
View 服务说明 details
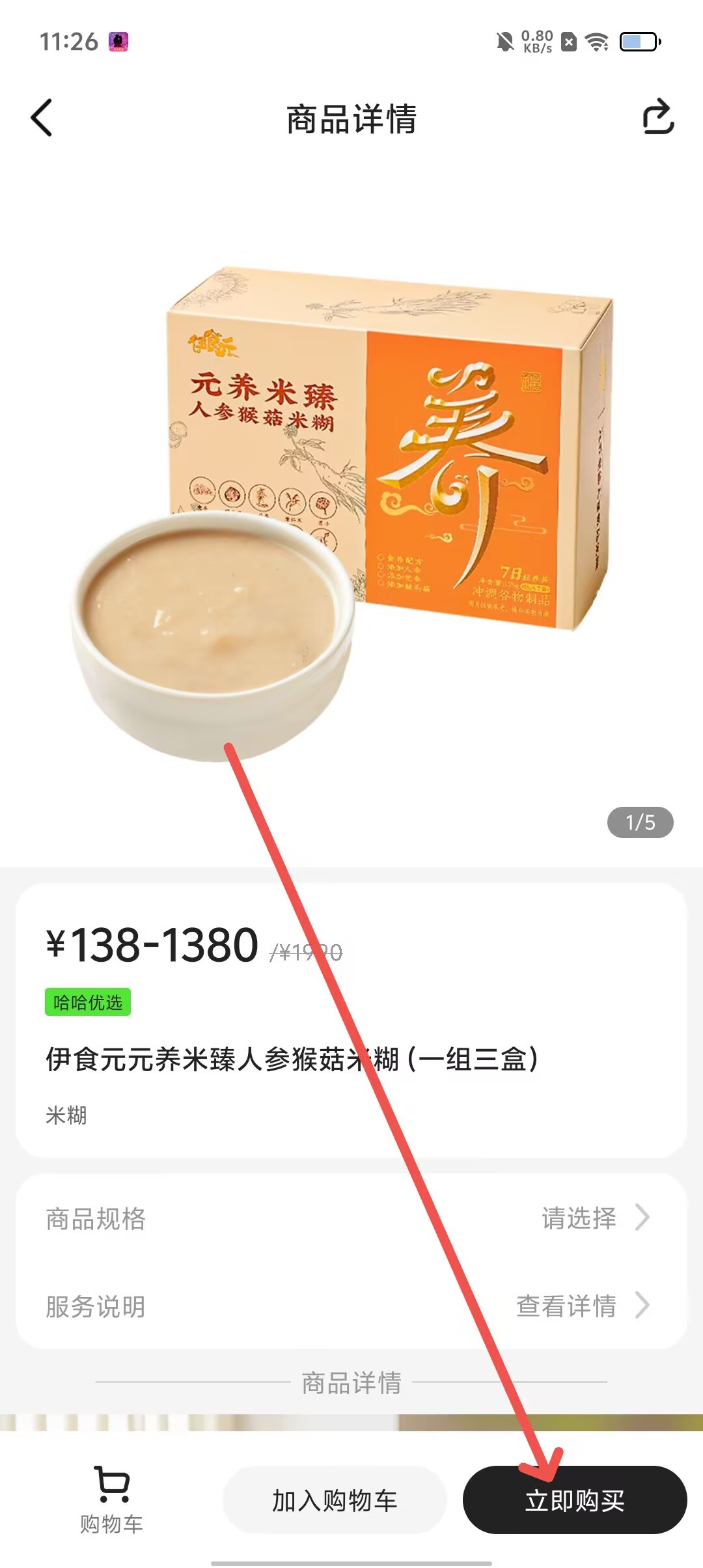(351, 1306)
